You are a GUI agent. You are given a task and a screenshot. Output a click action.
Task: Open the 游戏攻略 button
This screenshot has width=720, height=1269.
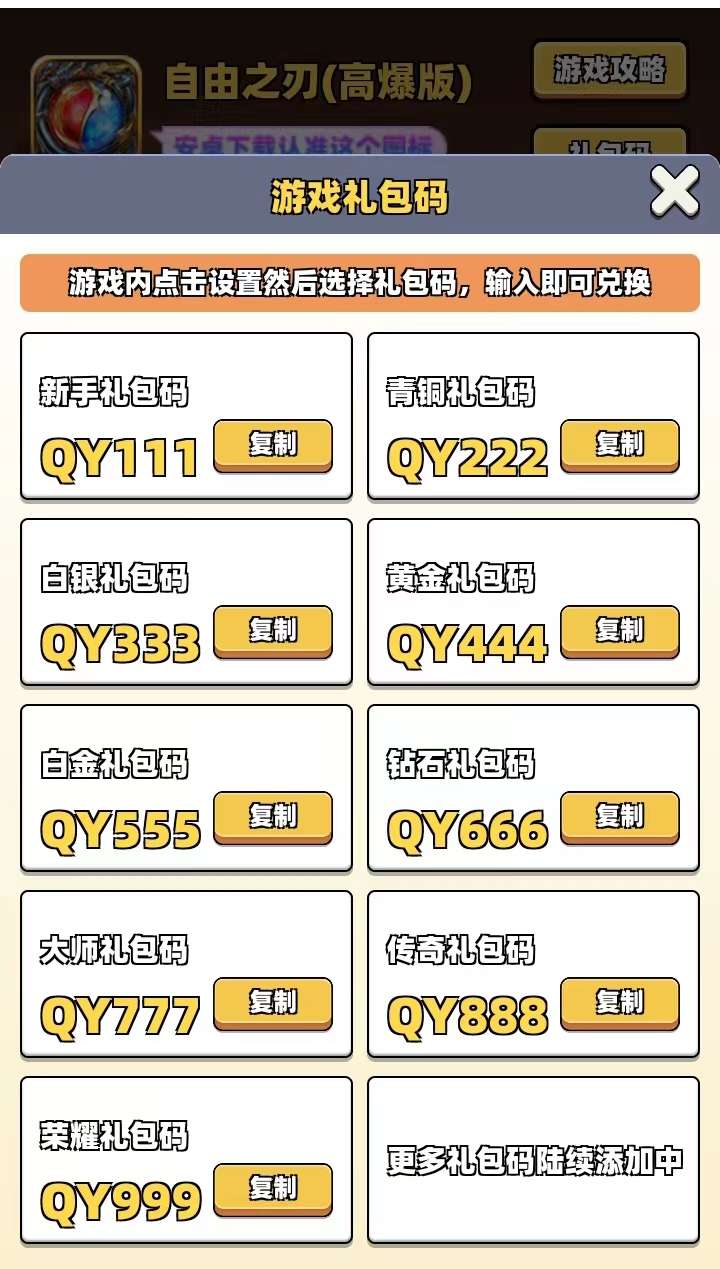pos(610,70)
